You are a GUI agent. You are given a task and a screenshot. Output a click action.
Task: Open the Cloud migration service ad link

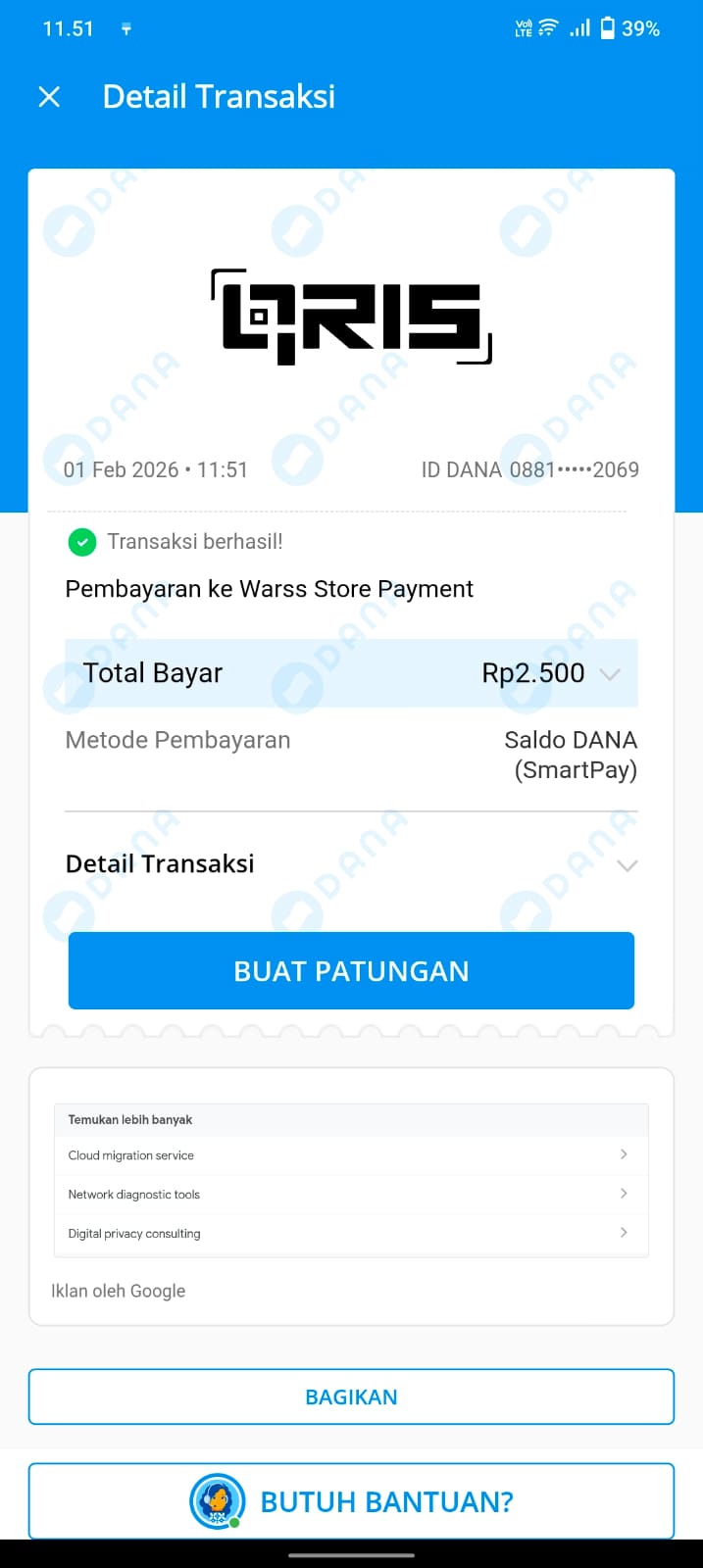(351, 1155)
